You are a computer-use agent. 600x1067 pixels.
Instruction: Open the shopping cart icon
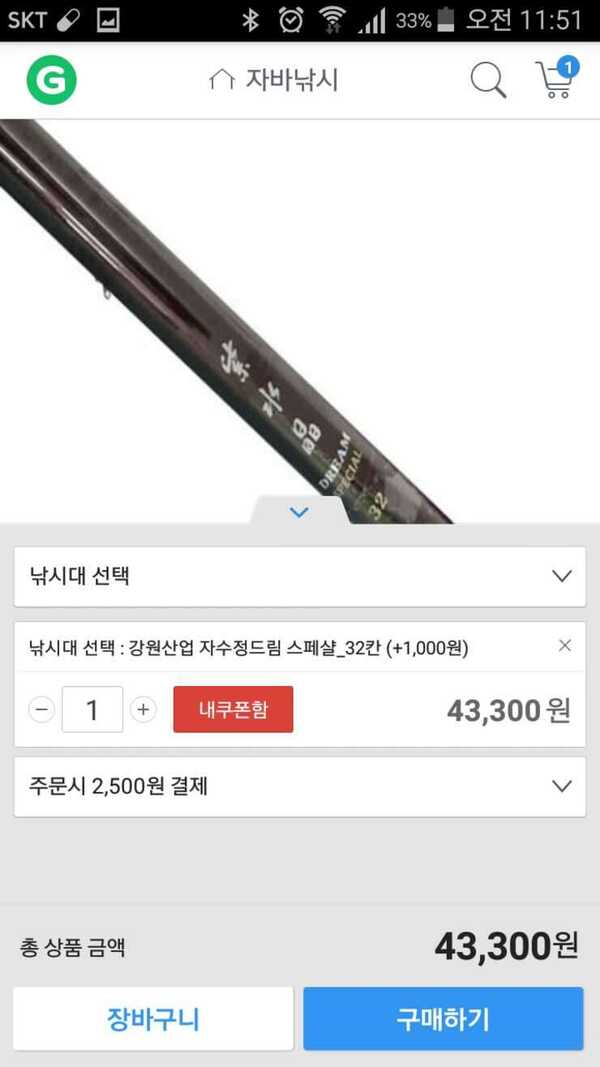point(557,79)
